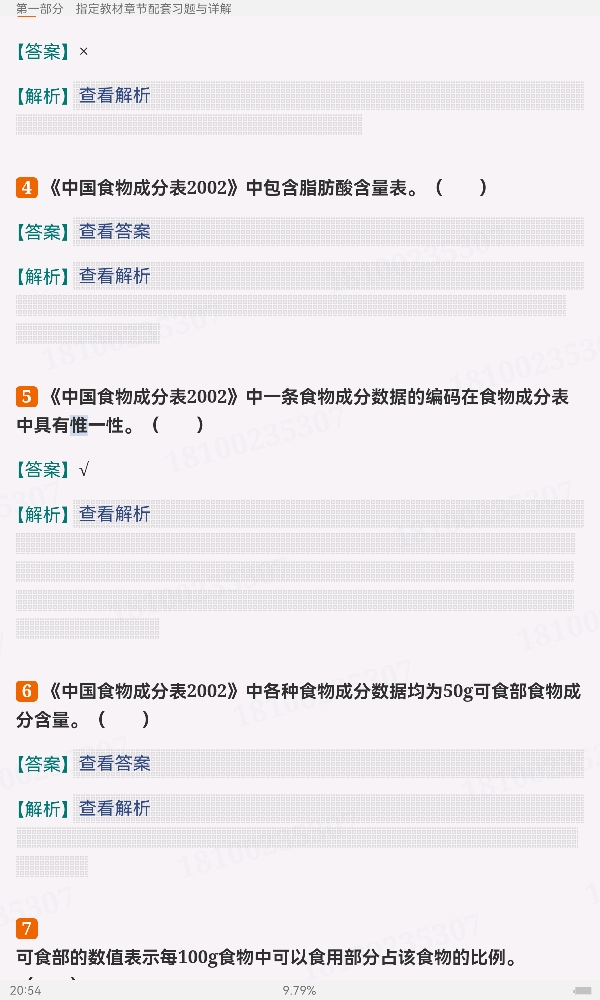View the explanation for question 4
Image resolution: width=600 pixels, height=1000 pixels.
(x=115, y=276)
